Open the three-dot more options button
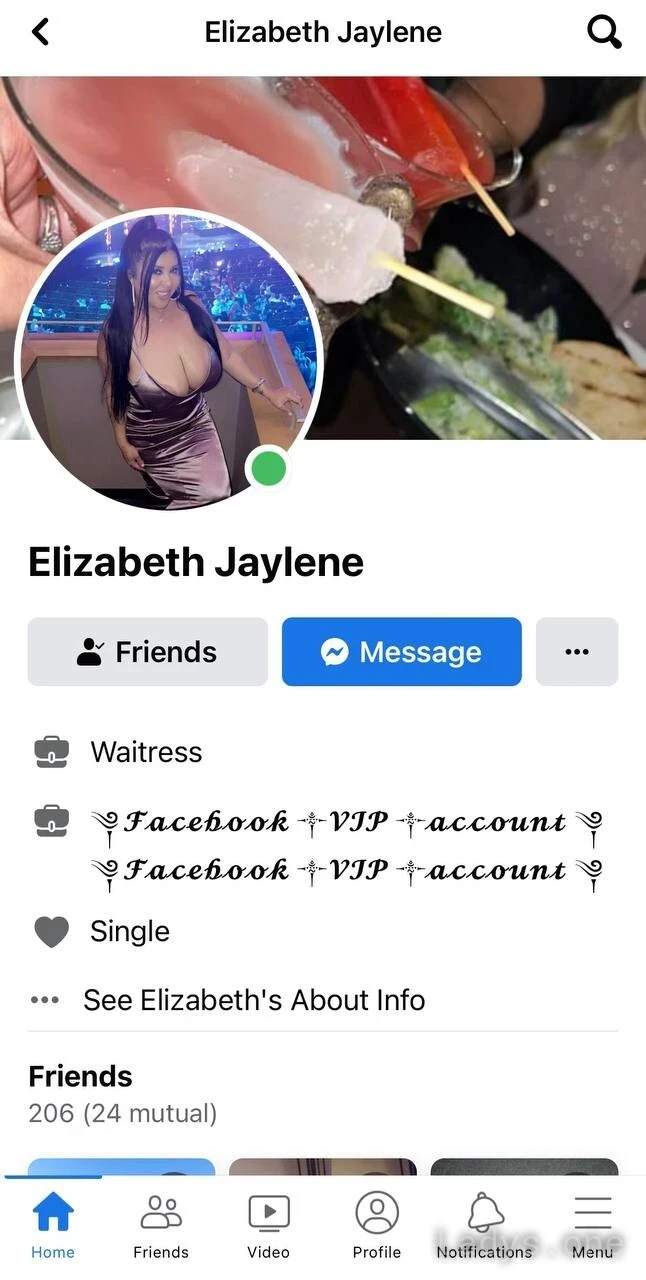 [x=577, y=652]
